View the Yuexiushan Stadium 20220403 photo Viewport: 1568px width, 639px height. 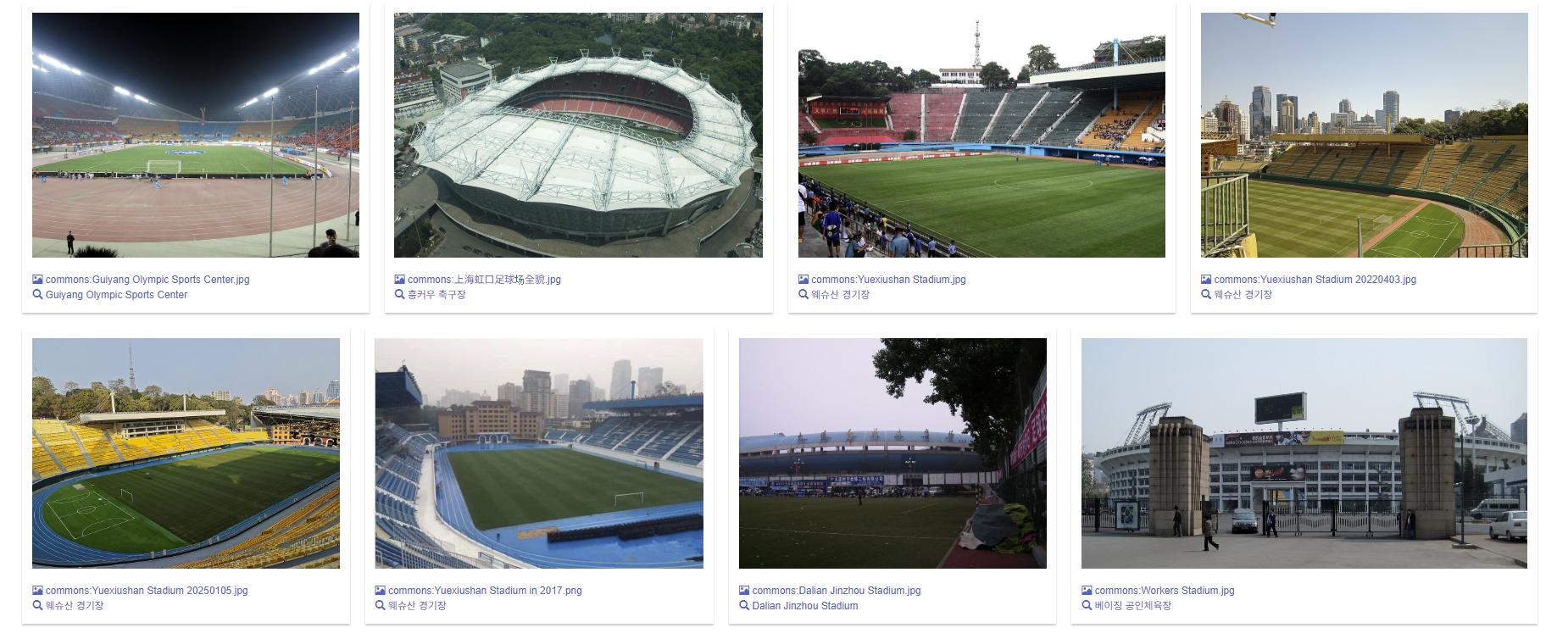pyautogui.click(x=1364, y=135)
